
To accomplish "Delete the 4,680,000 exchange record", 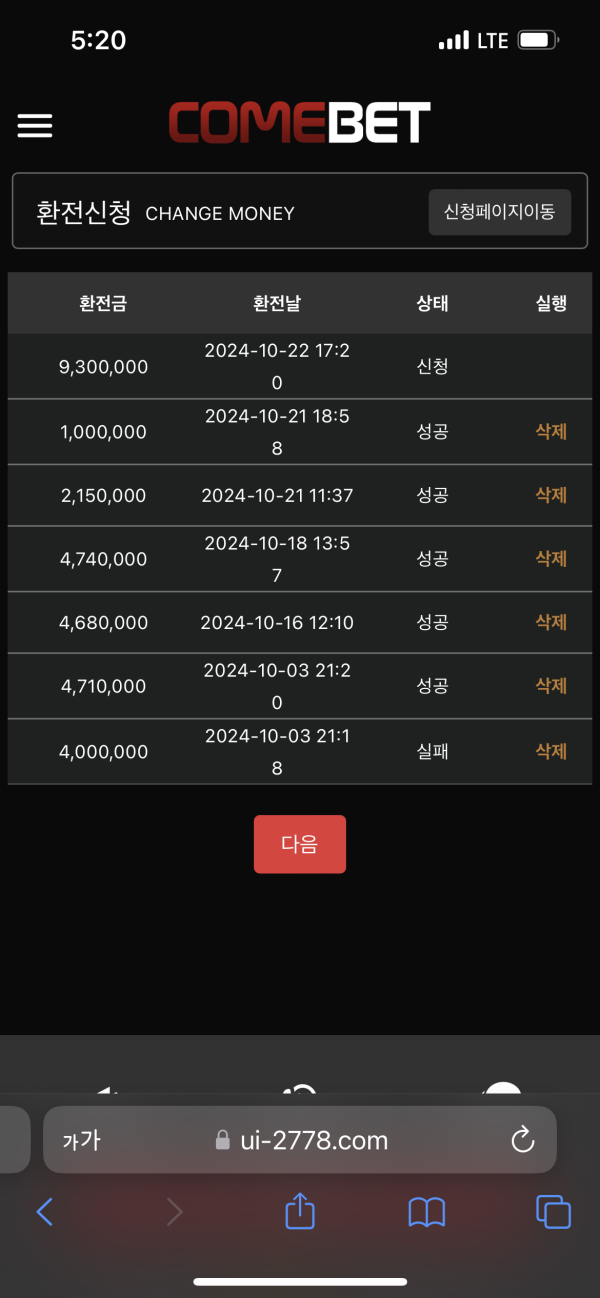I will point(551,622).
